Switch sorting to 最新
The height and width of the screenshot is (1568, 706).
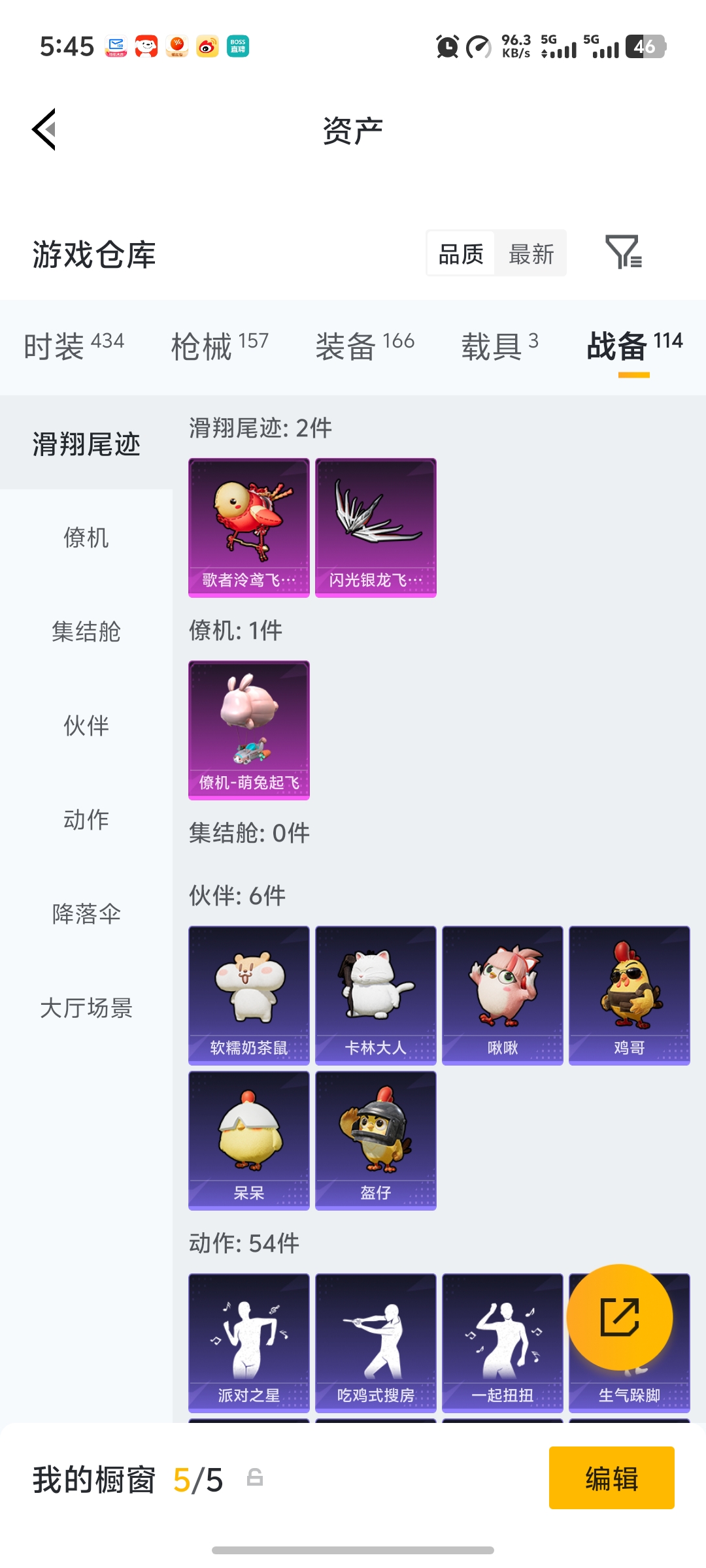point(531,253)
